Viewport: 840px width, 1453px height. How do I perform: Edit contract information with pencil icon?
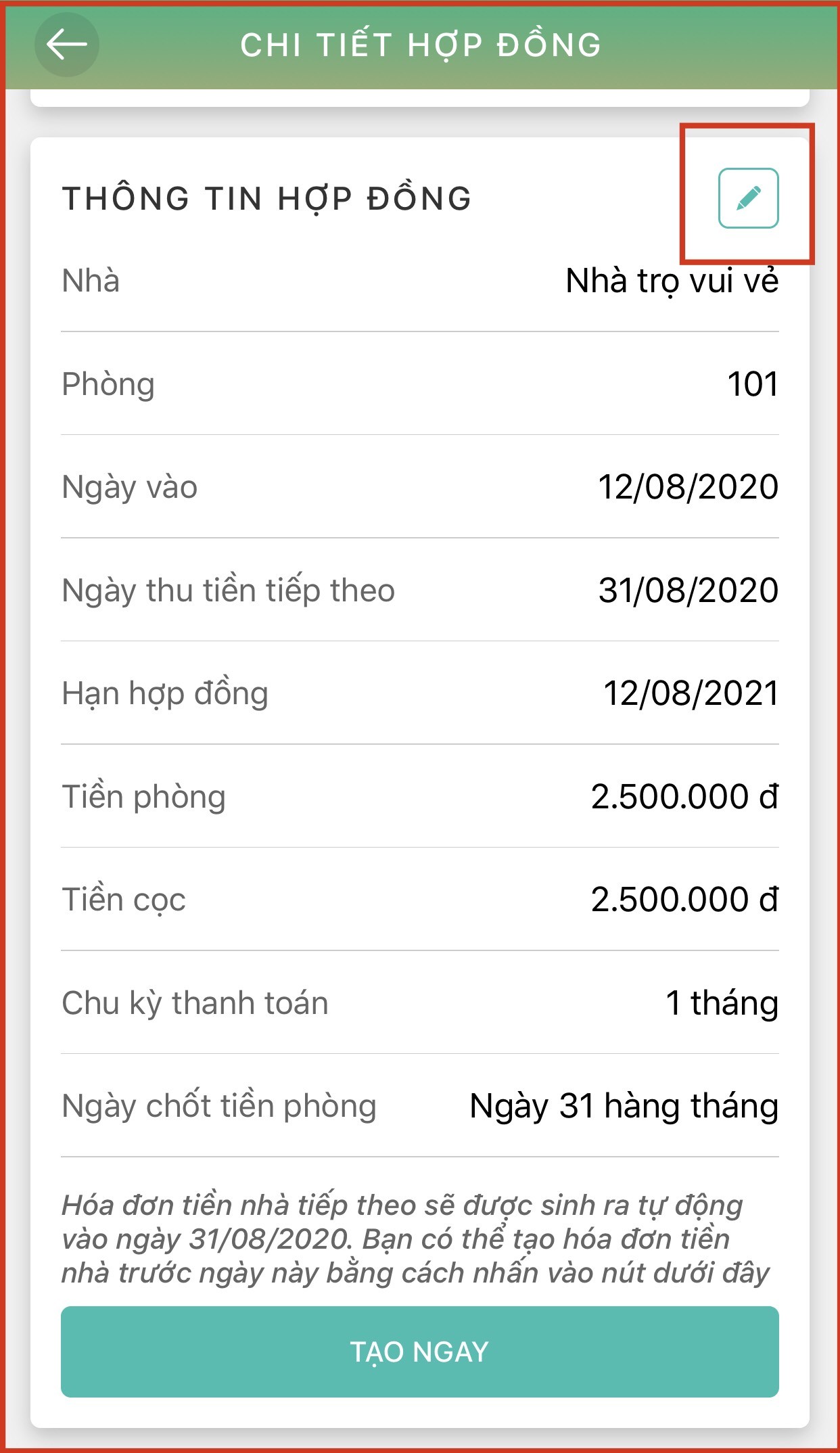(x=748, y=198)
